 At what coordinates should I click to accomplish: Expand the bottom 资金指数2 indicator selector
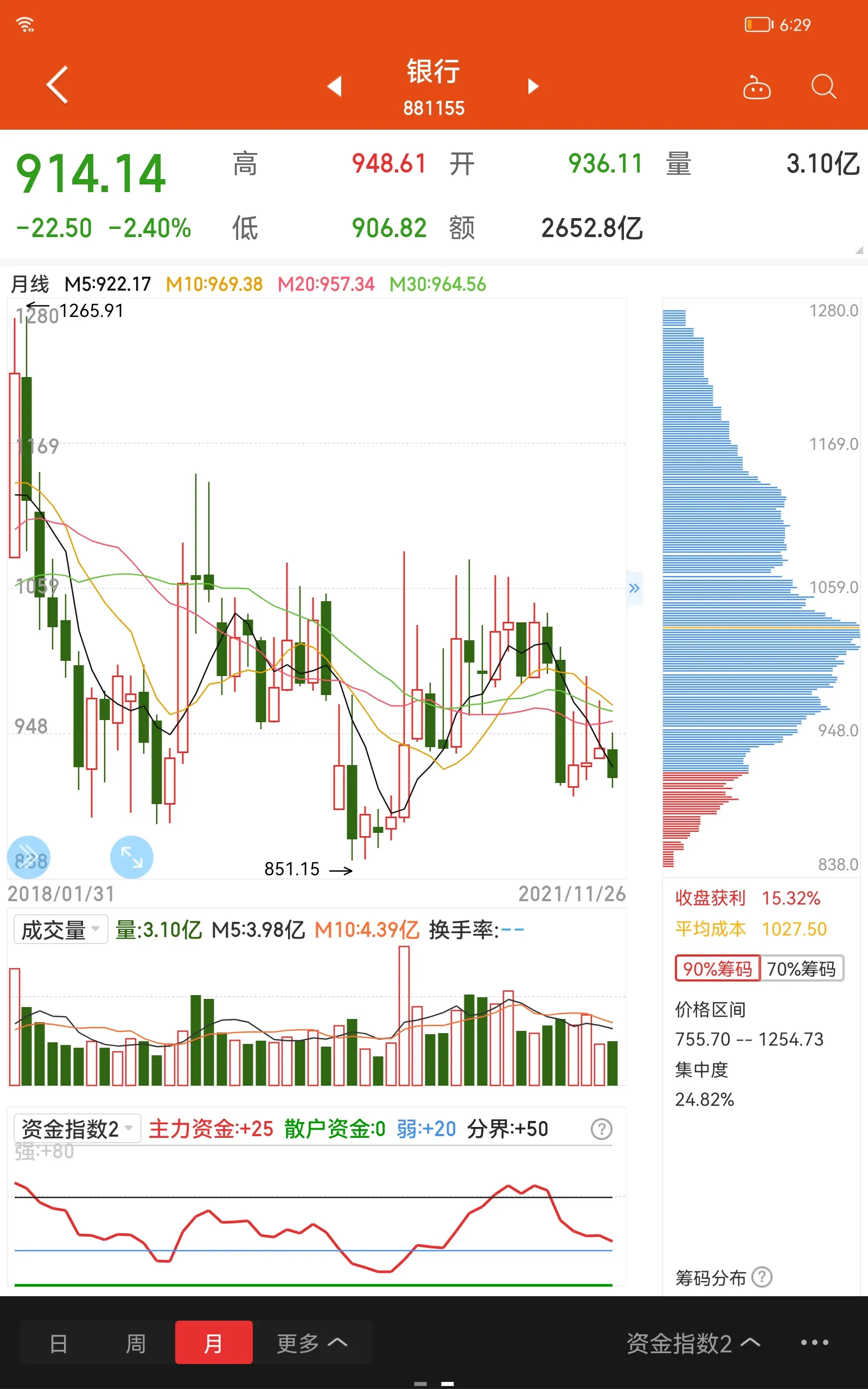tap(693, 1343)
